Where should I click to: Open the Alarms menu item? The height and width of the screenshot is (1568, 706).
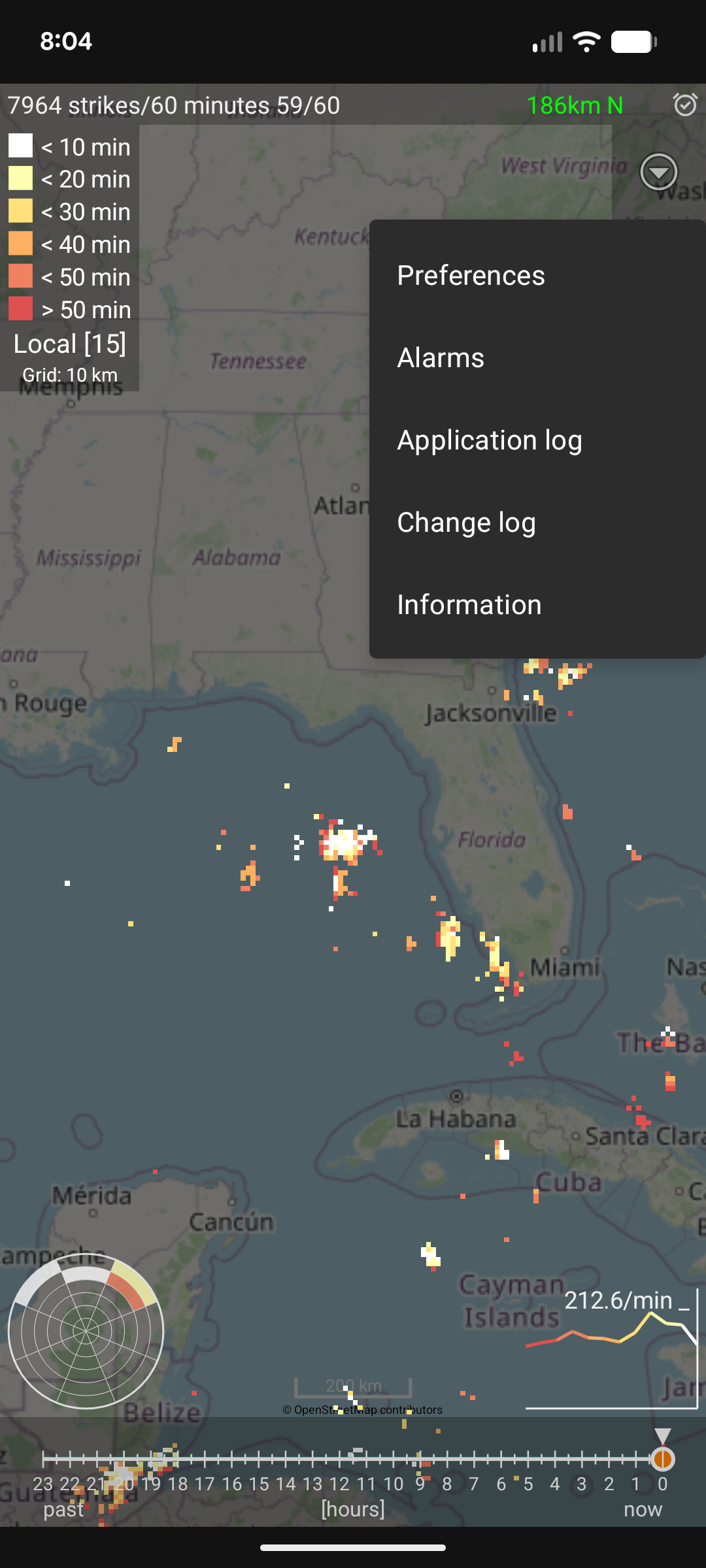point(441,358)
